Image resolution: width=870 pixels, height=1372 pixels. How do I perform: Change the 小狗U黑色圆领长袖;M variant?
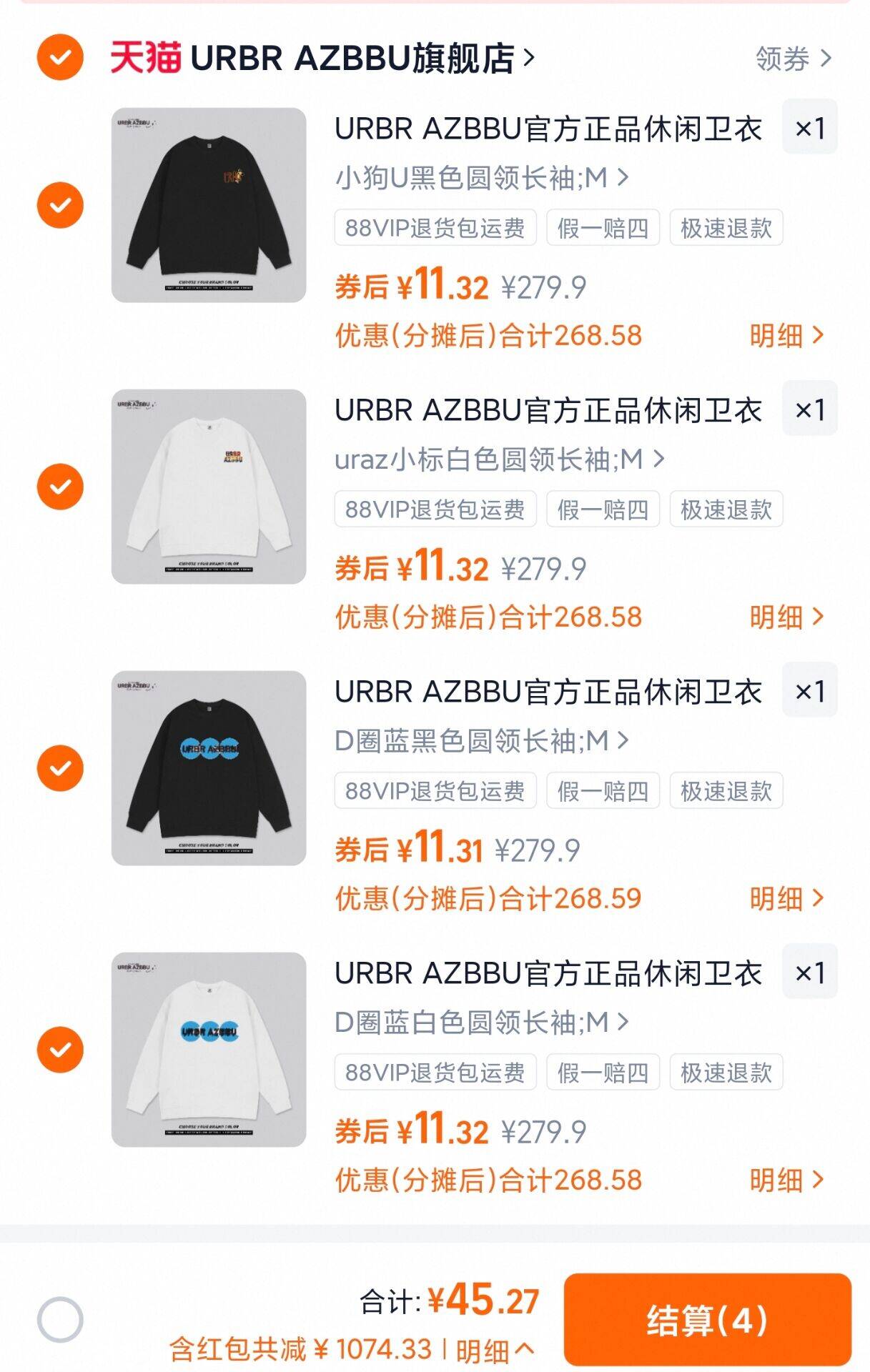482,177
